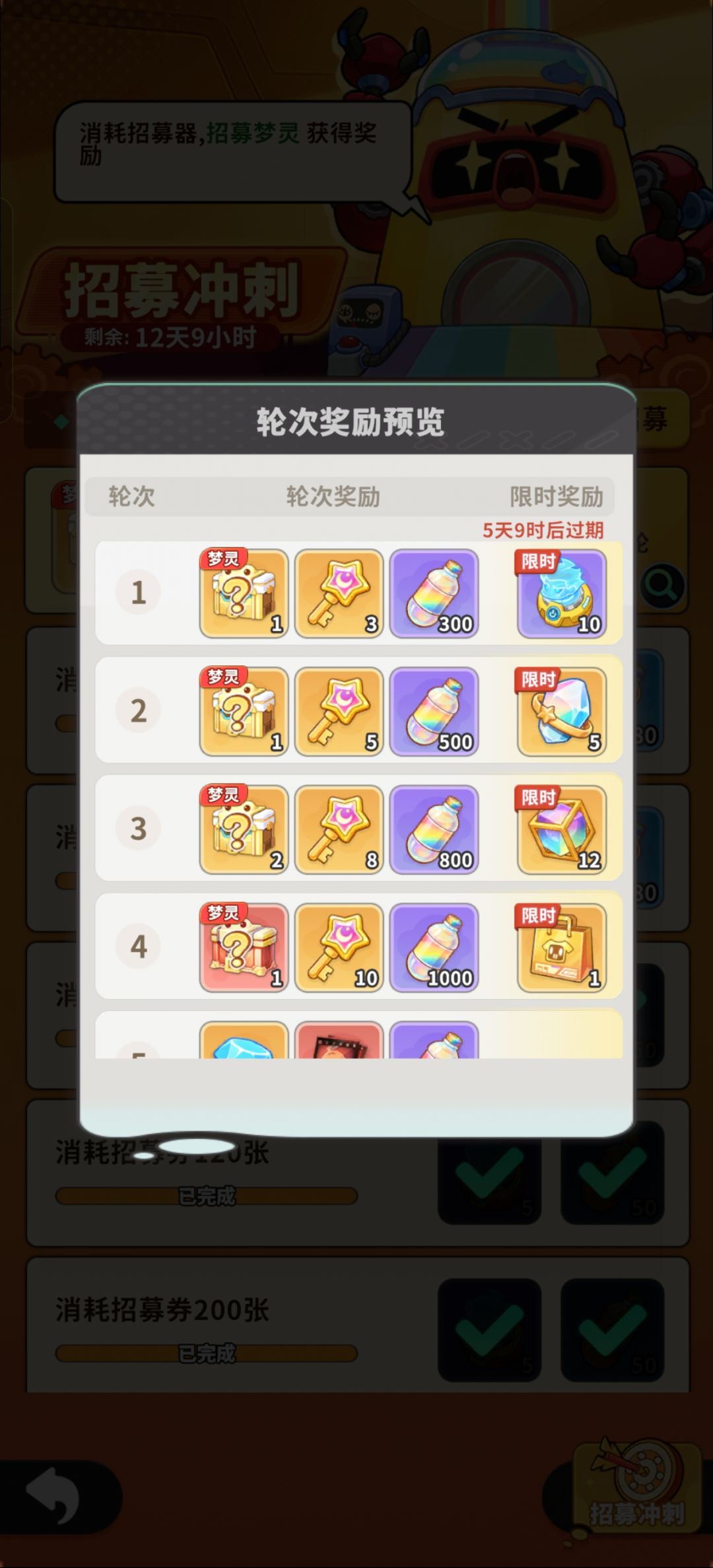This screenshot has width=713, height=1568.
Task: Open round 1 限时 reward item
Action: pyautogui.click(x=561, y=593)
